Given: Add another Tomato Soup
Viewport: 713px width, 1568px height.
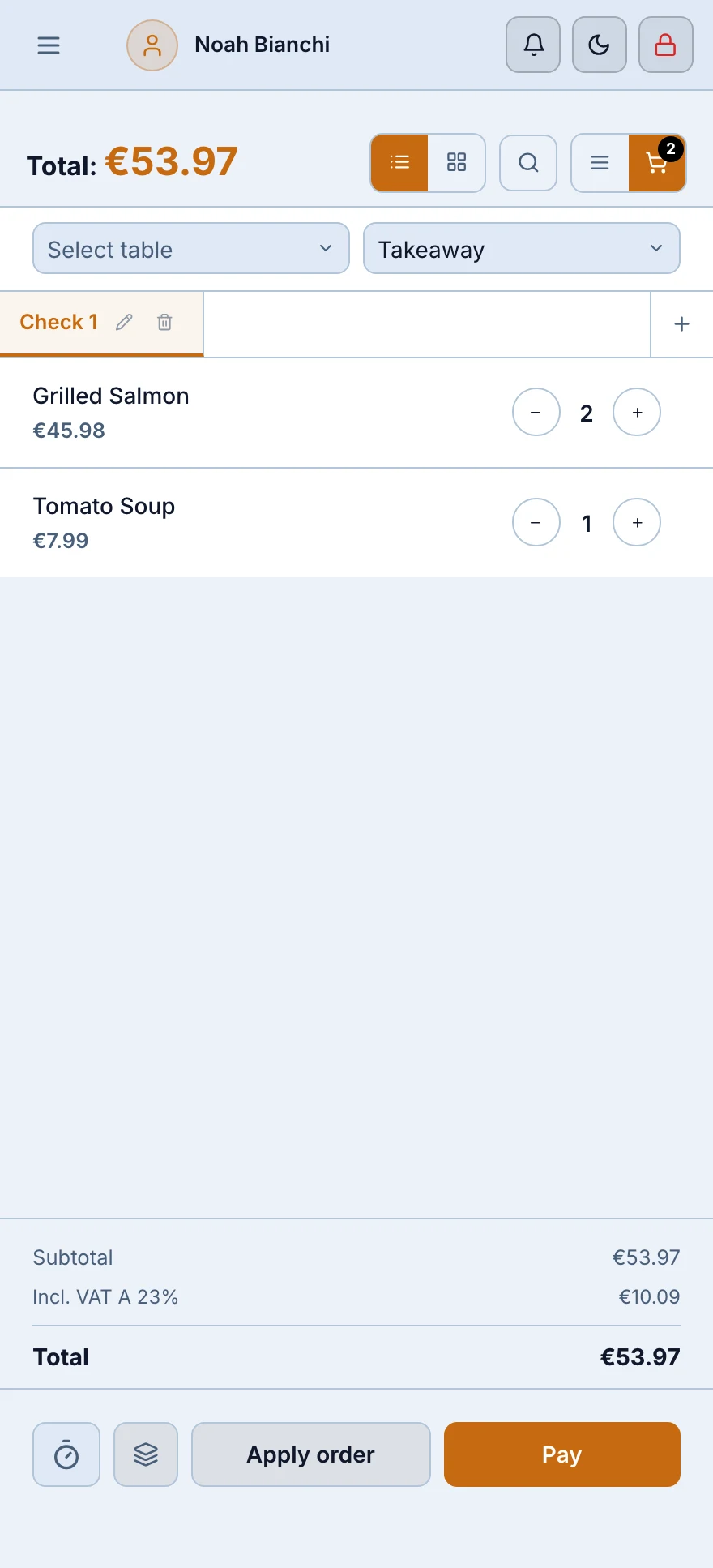Looking at the screenshot, I should [x=637, y=523].
